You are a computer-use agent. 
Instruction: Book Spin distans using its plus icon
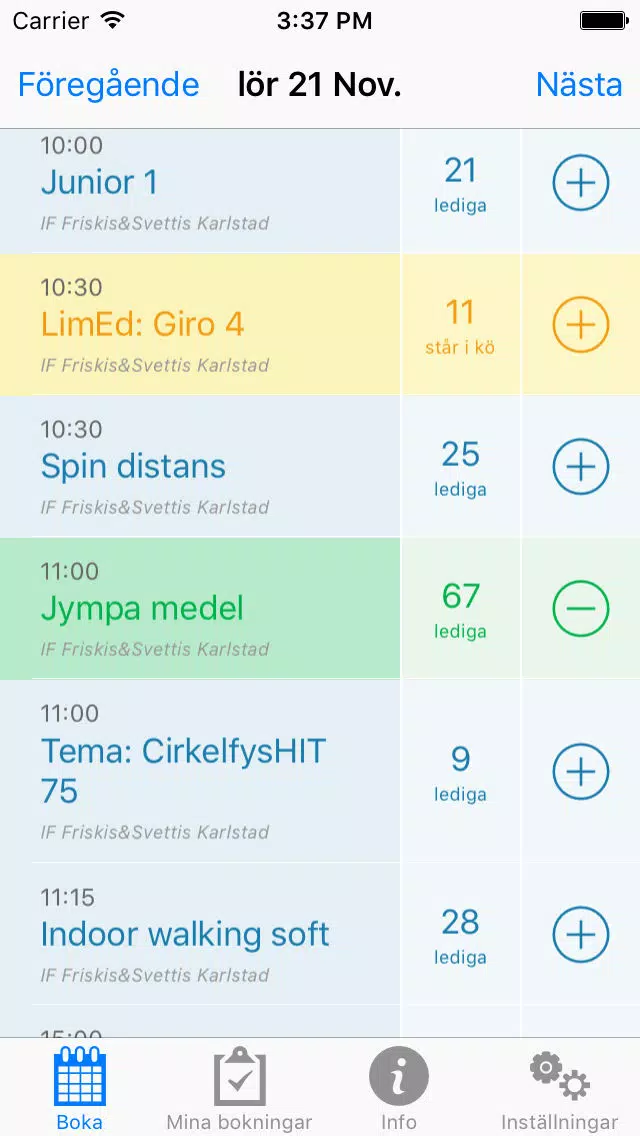click(x=581, y=467)
